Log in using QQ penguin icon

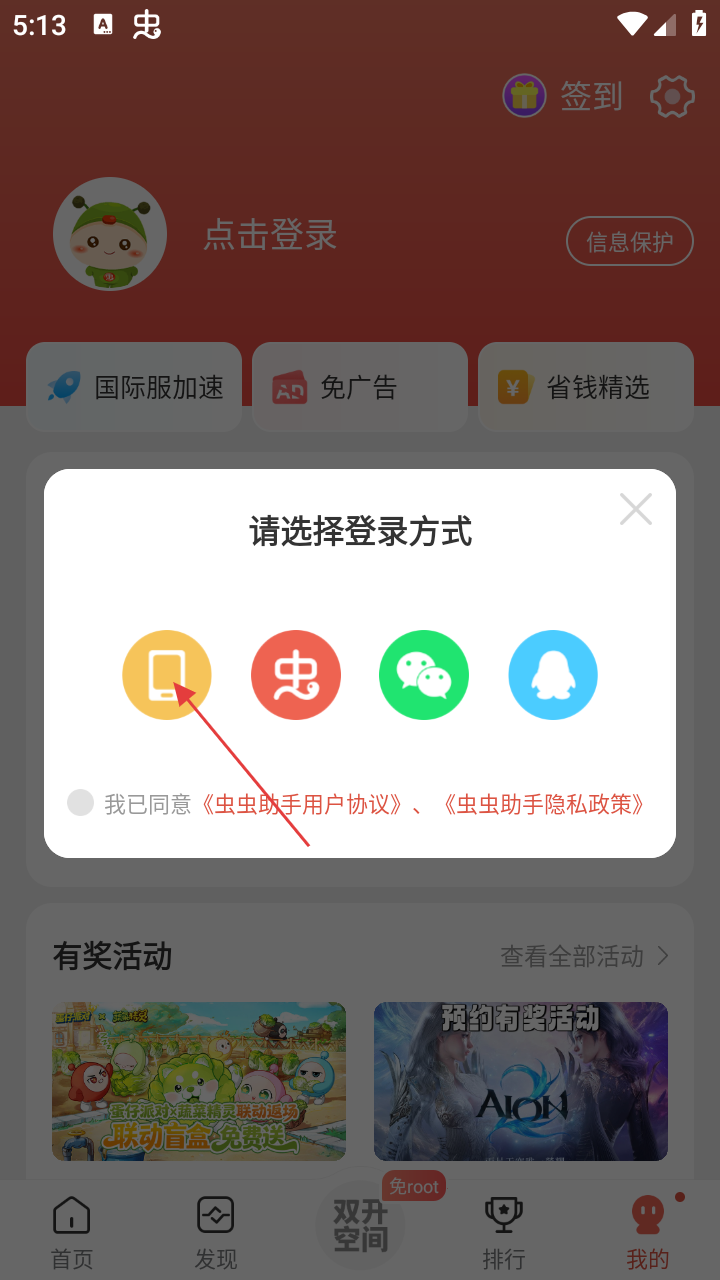point(553,675)
